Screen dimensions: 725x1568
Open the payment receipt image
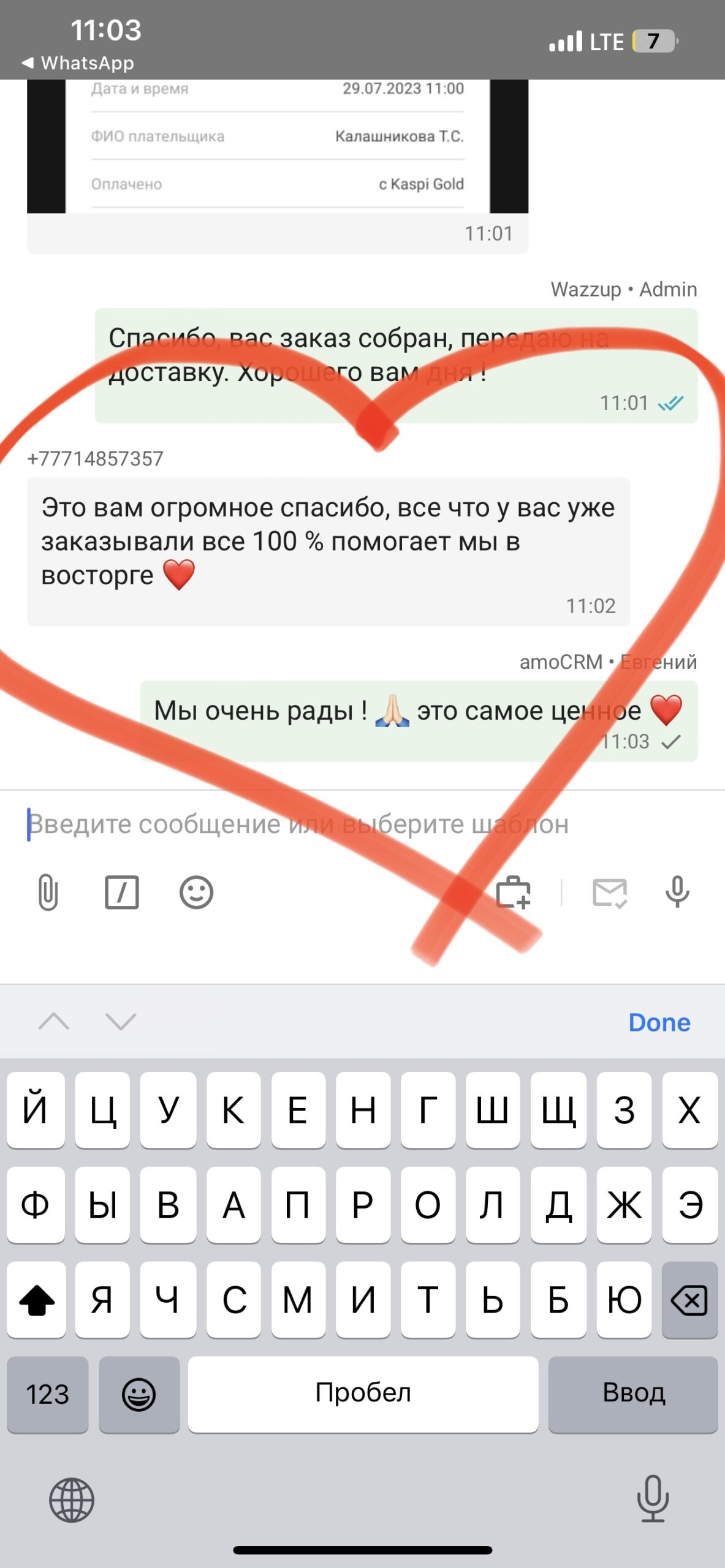point(277,147)
